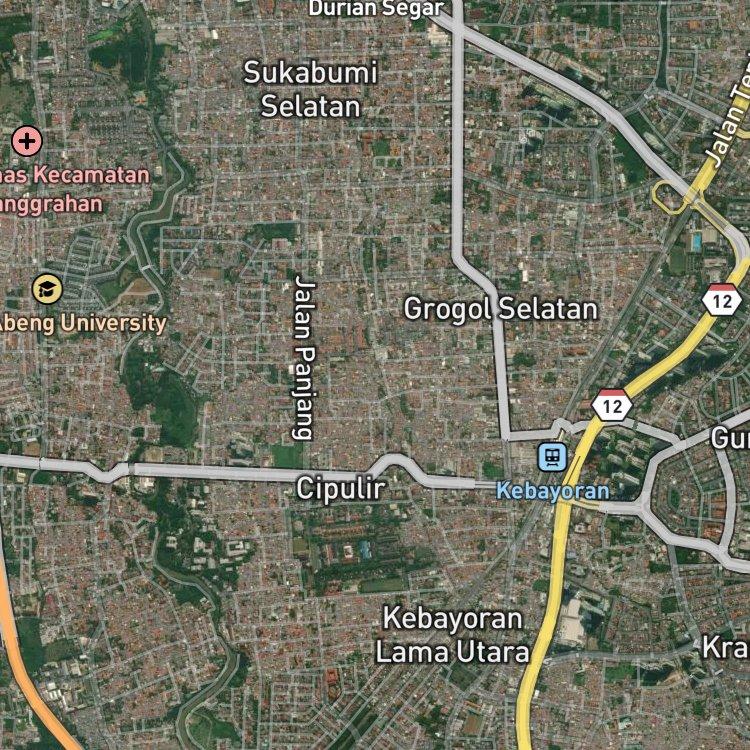750x750 pixels.
Task: Tap the pink hospital marker for Kecamatan
Action: [x=27, y=141]
